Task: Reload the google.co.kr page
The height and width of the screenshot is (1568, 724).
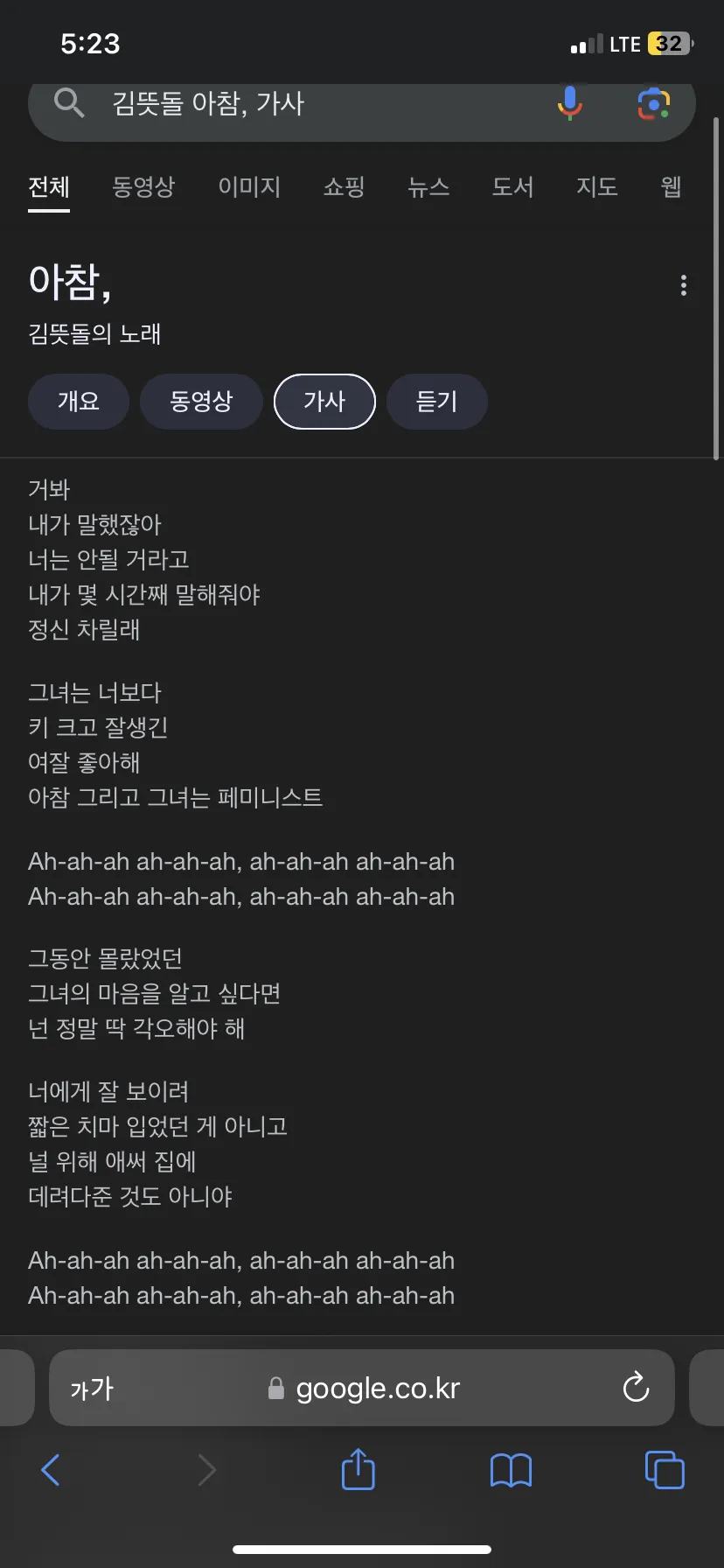Action: 636,1388
